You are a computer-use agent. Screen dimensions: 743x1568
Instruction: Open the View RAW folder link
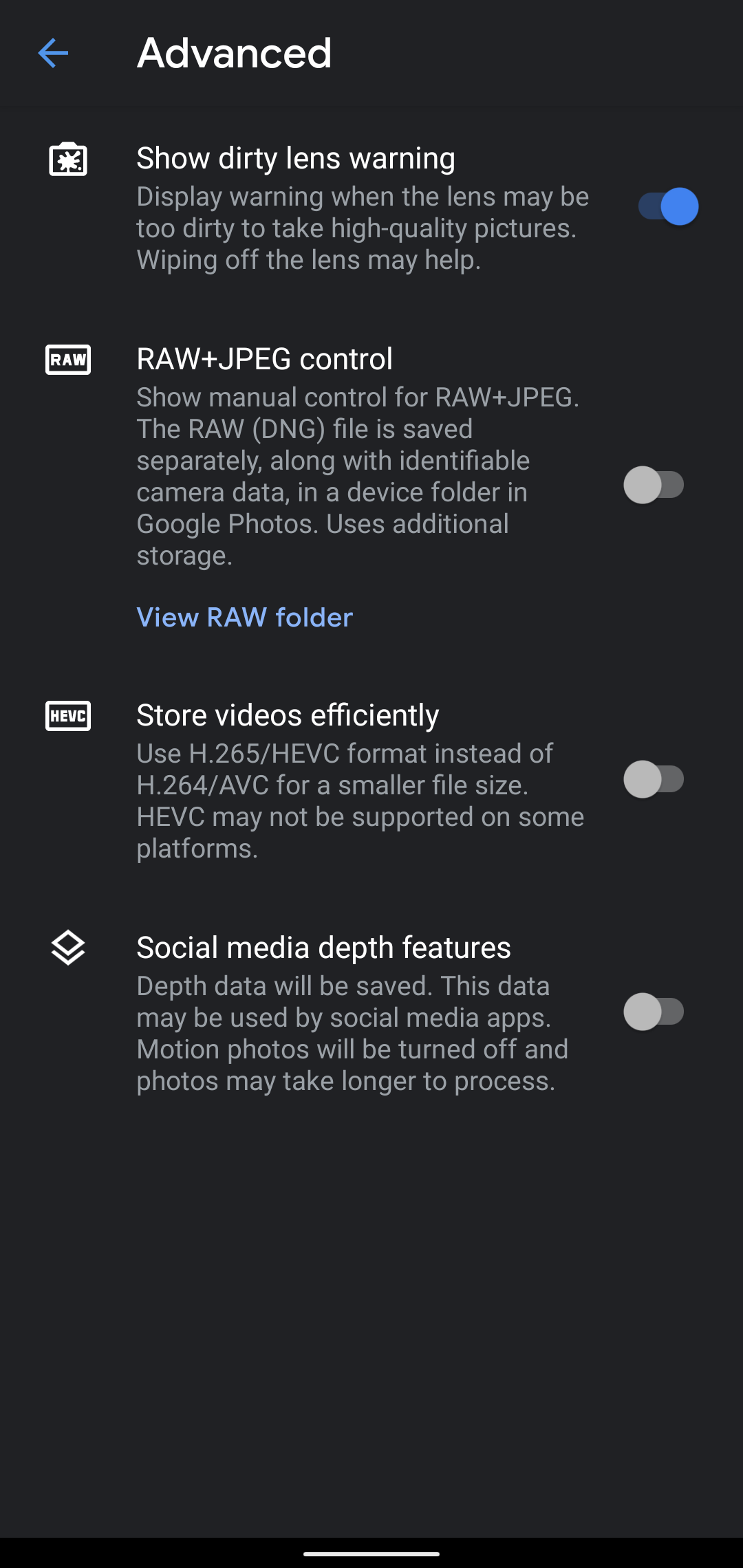coord(244,617)
